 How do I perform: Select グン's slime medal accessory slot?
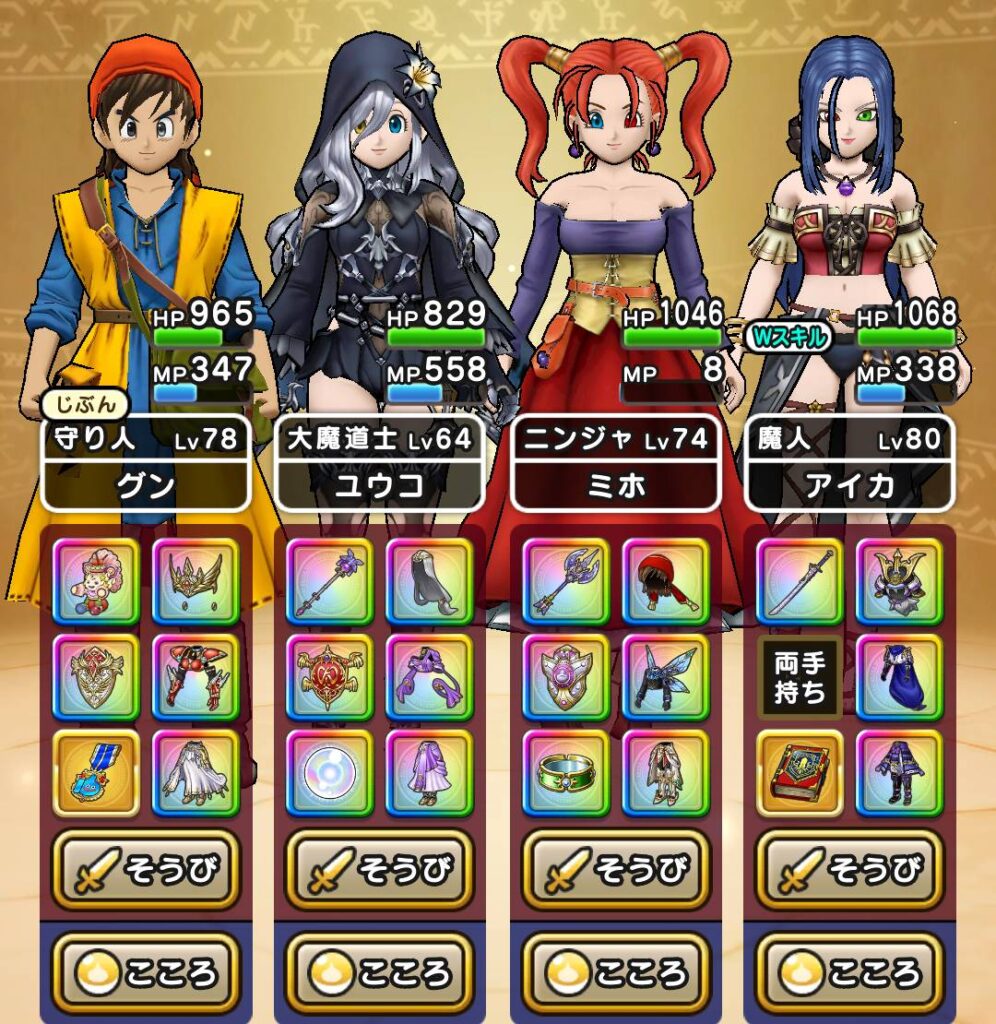click(95, 773)
